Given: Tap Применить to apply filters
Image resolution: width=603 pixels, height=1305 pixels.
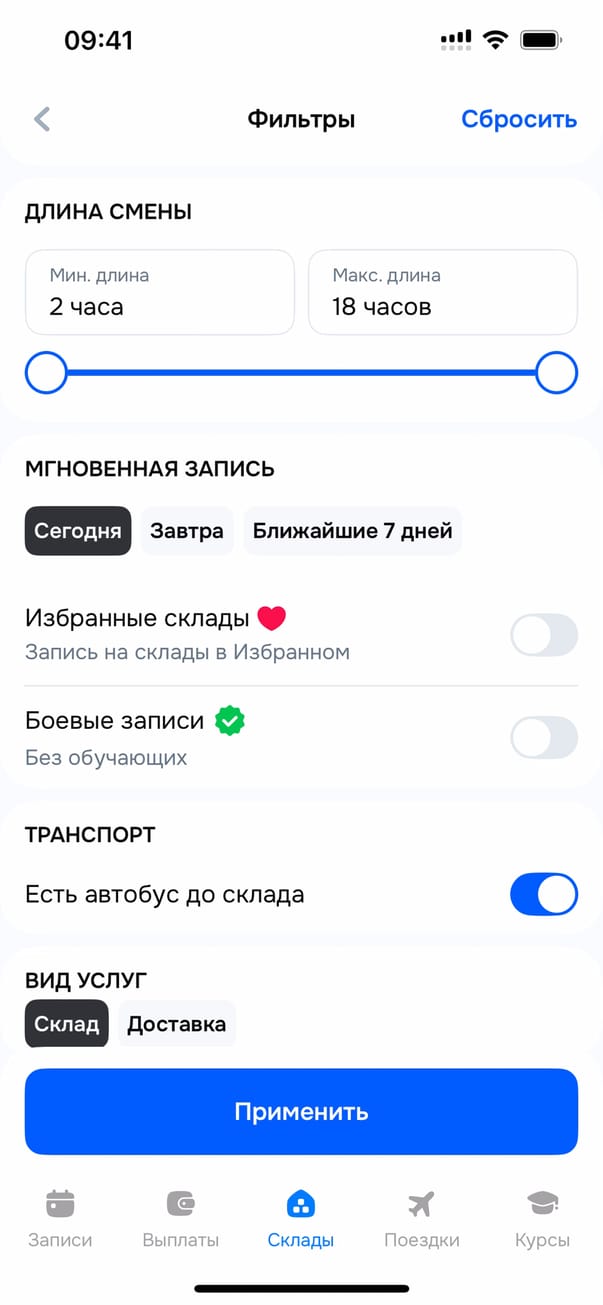Looking at the screenshot, I should pos(301,1112).
